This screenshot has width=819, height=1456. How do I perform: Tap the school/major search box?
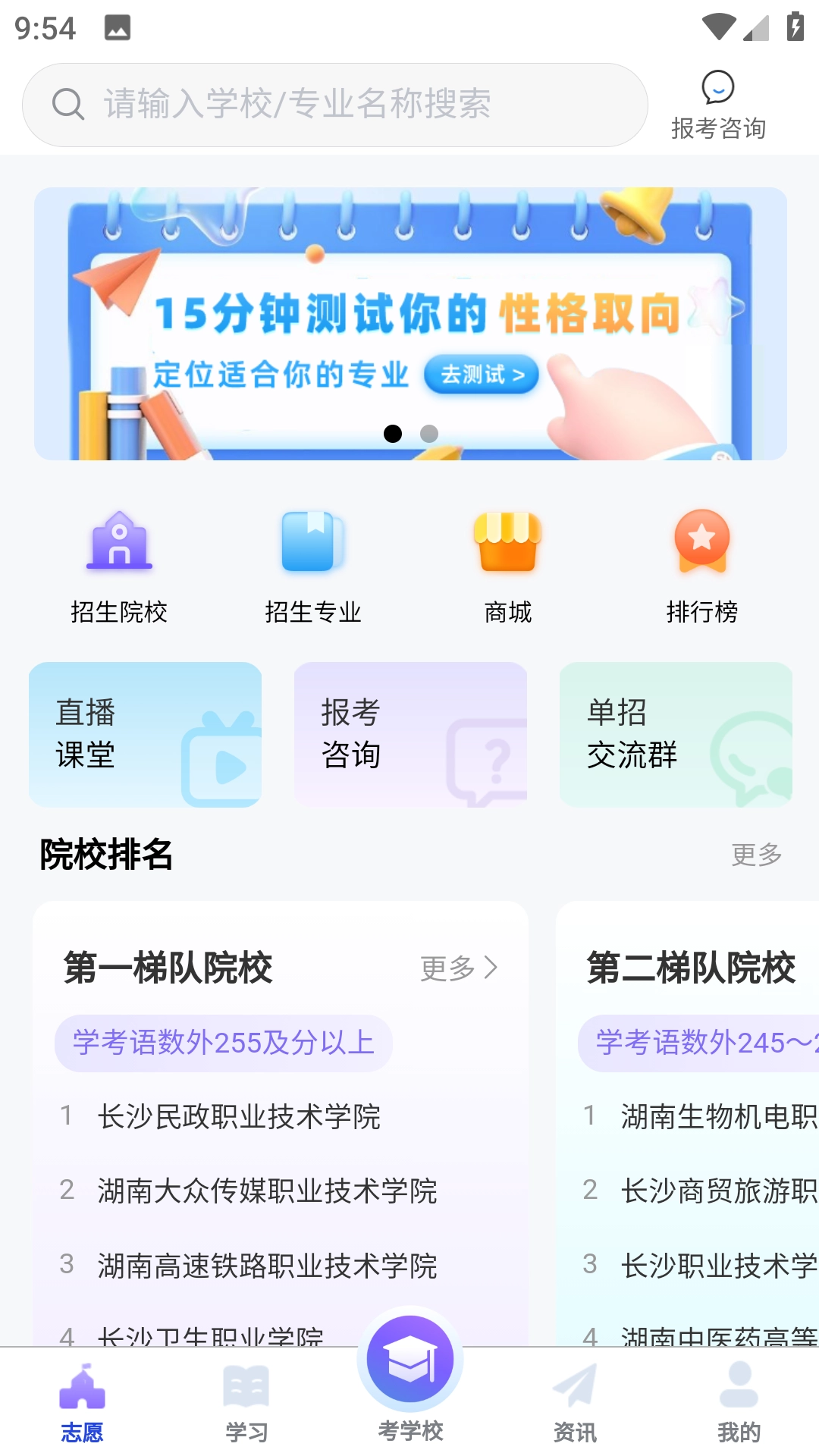334,105
